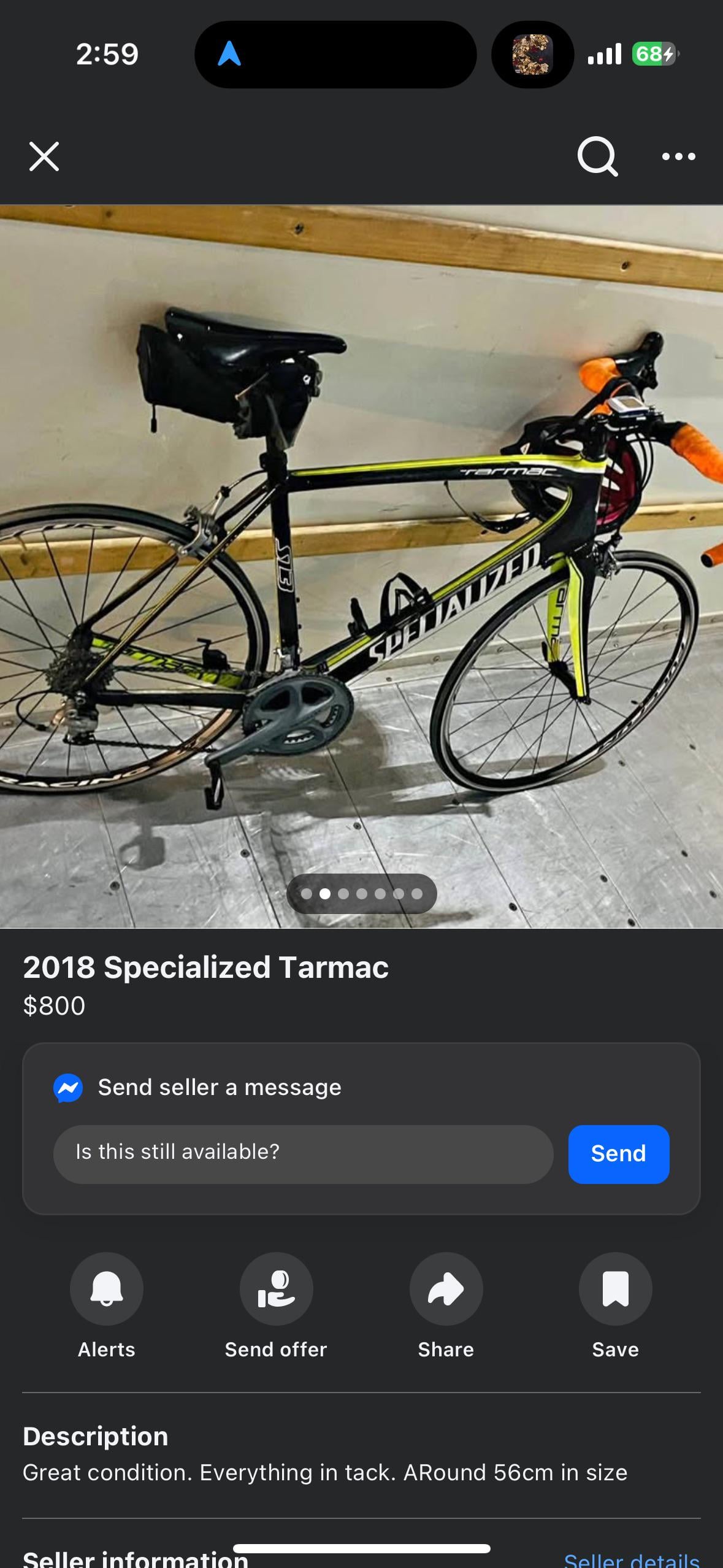Tap the photo page indicator dots

pyautogui.click(x=361, y=894)
